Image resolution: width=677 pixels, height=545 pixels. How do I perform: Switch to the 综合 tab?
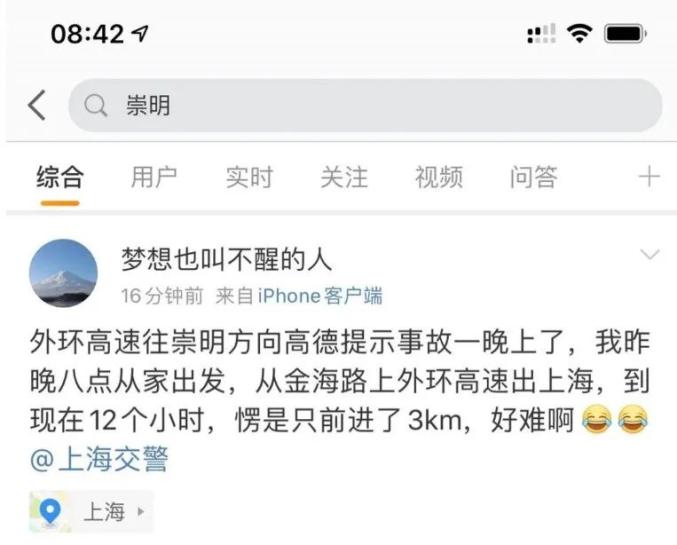click(x=60, y=178)
